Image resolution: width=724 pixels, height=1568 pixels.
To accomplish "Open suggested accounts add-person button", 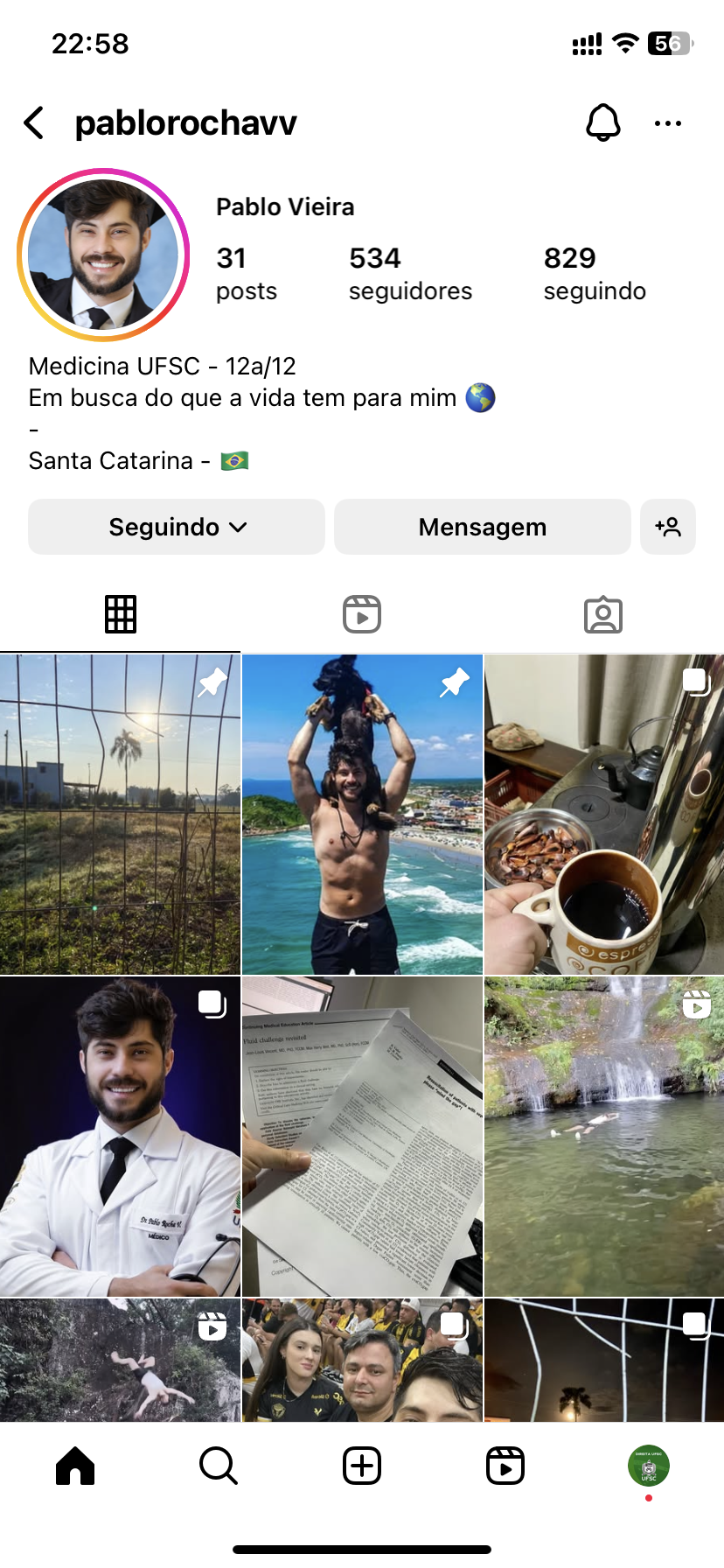I will [668, 527].
